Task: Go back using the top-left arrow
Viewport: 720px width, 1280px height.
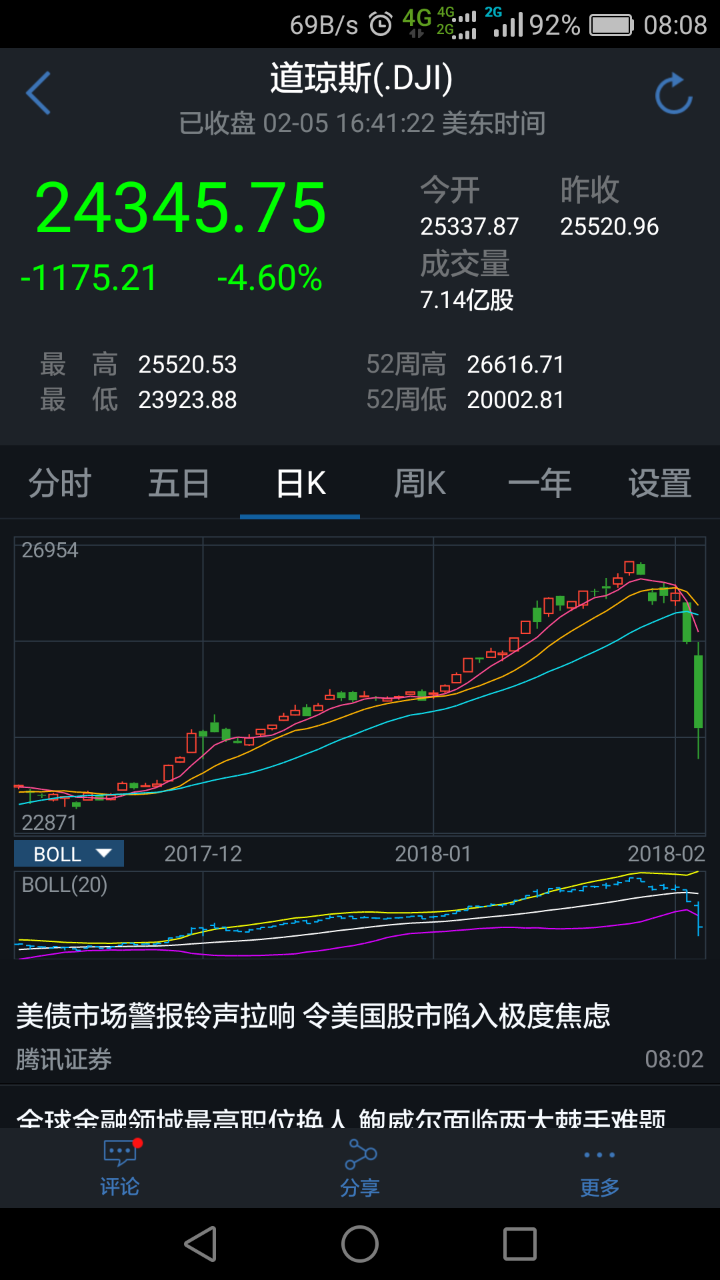Action: coord(38,93)
